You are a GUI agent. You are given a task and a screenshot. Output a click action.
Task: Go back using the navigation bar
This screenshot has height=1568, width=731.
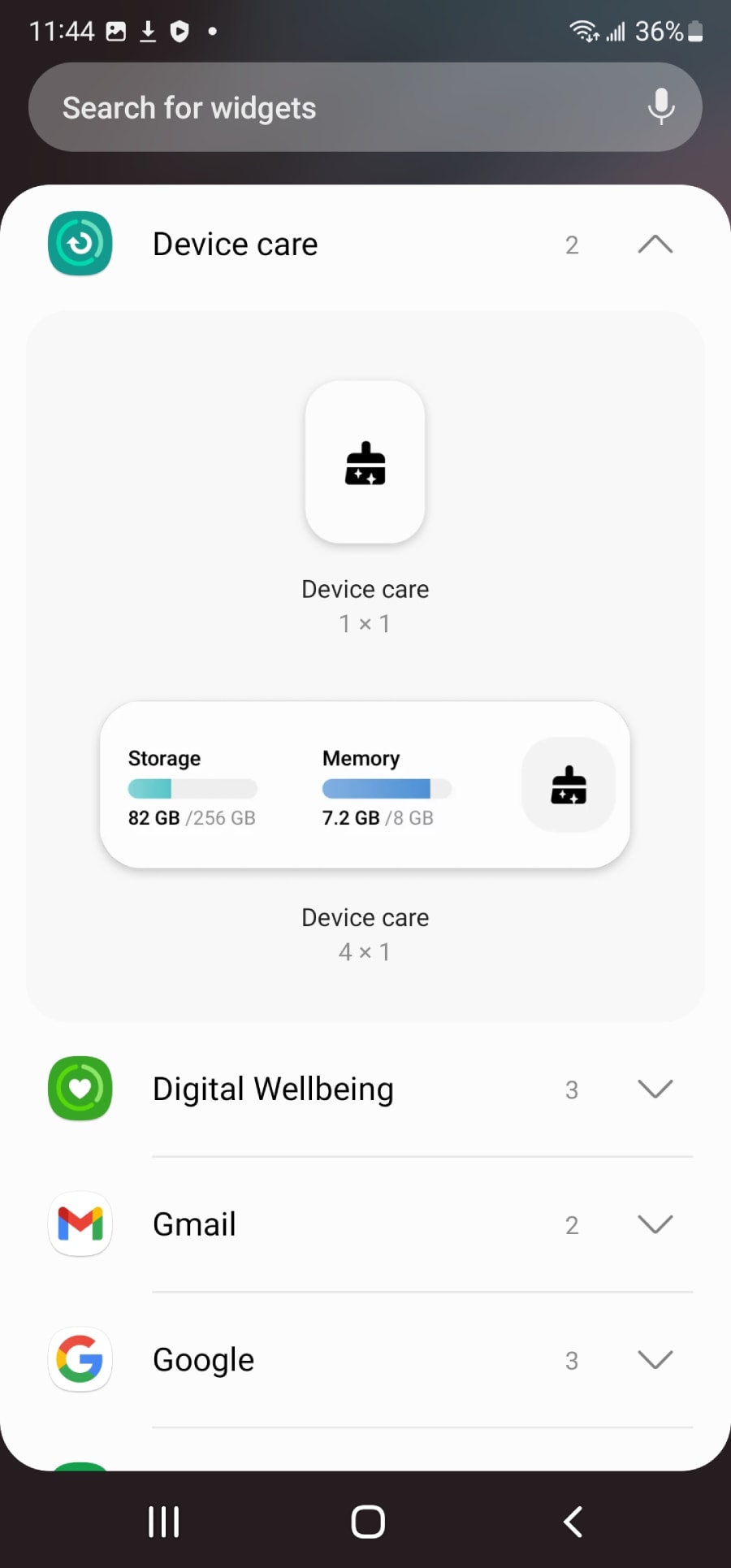(x=573, y=1522)
